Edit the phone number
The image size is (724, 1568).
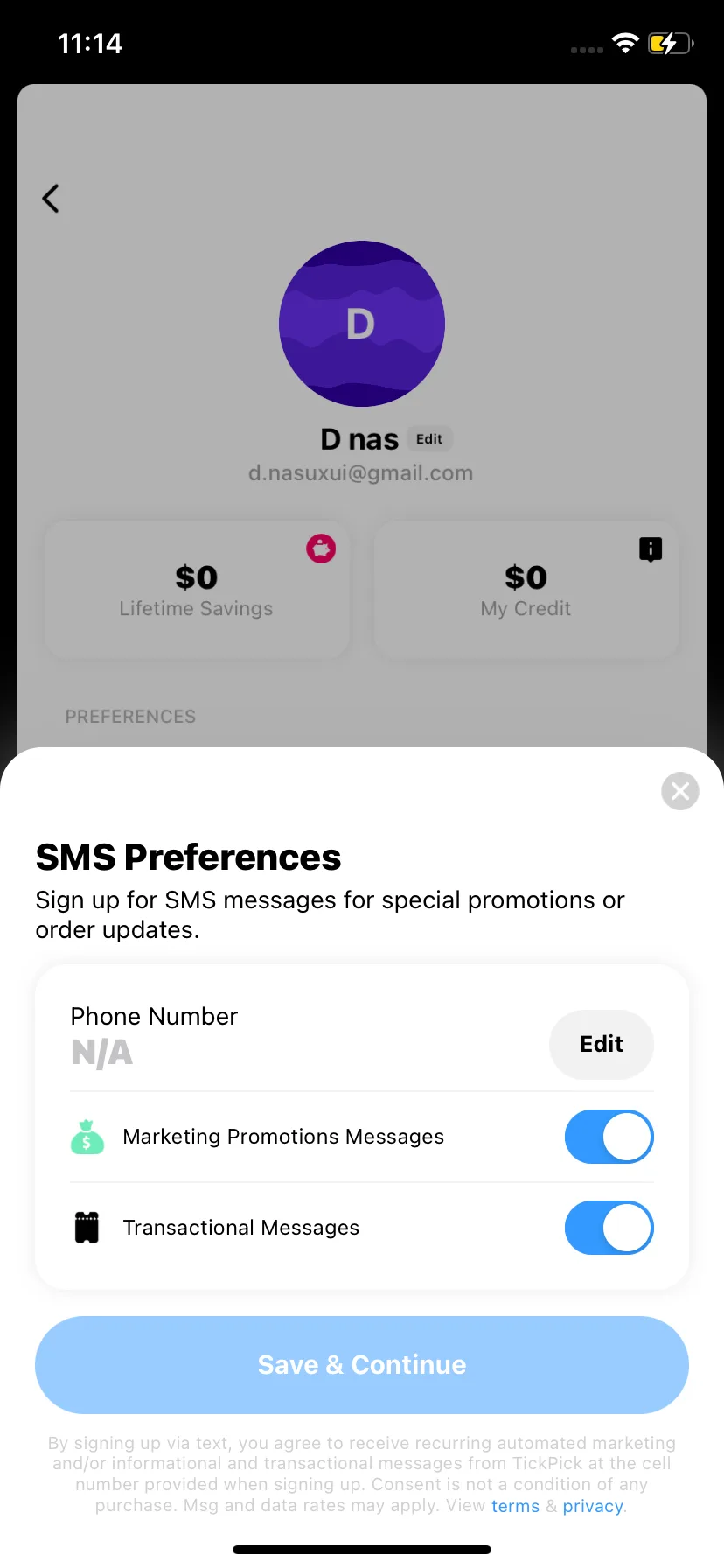[601, 1044]
